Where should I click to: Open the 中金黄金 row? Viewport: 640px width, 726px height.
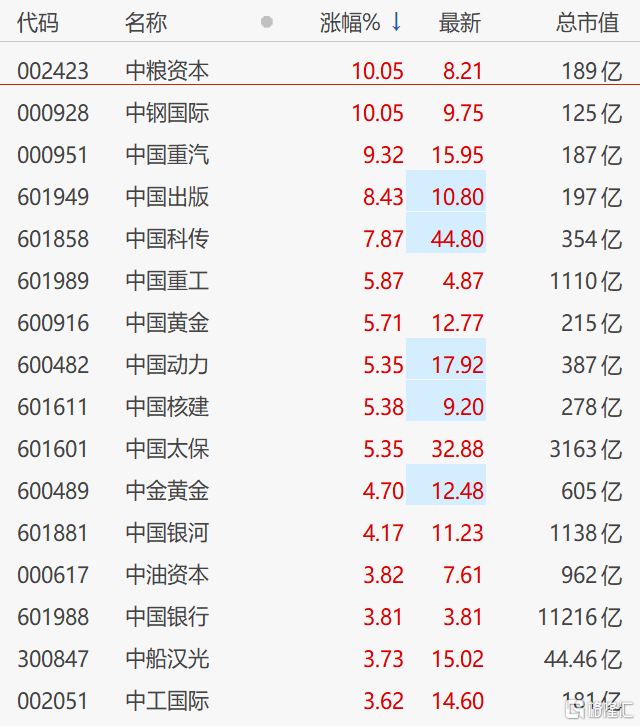320,491
